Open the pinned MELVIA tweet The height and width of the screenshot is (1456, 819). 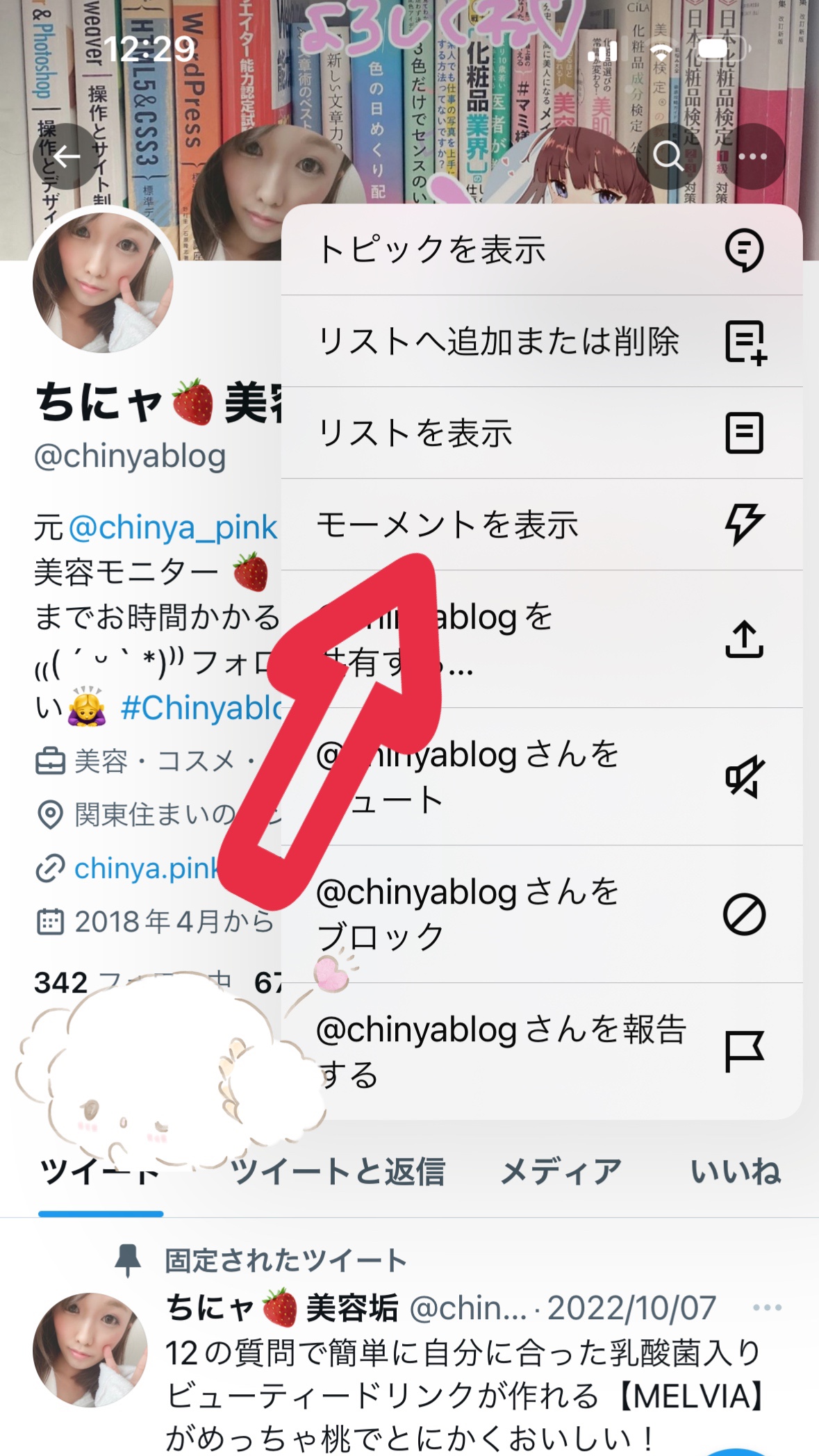pyautogui.click(x=464, y=1396)
